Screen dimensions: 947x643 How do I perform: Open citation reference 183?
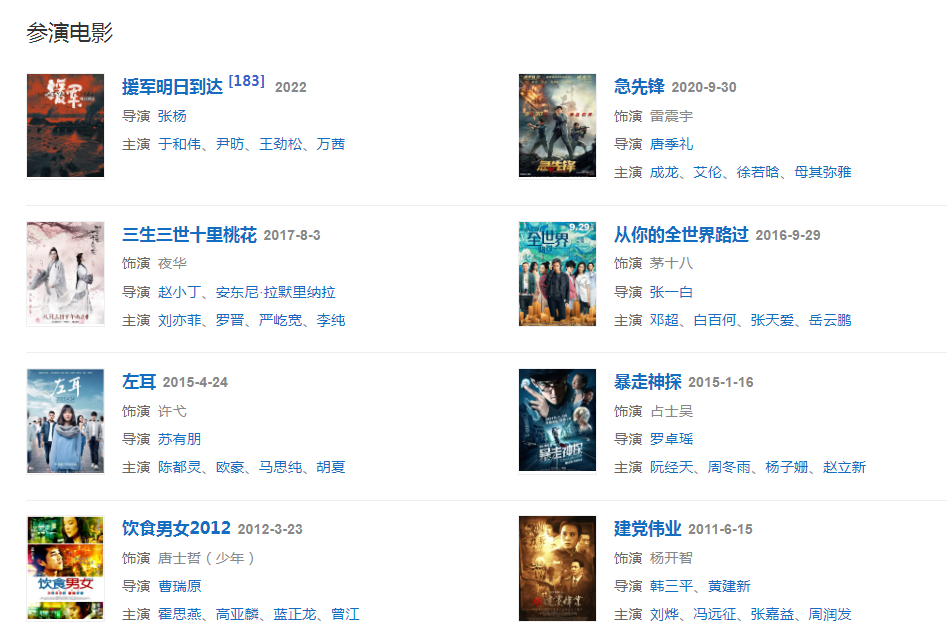pos(246,81)
